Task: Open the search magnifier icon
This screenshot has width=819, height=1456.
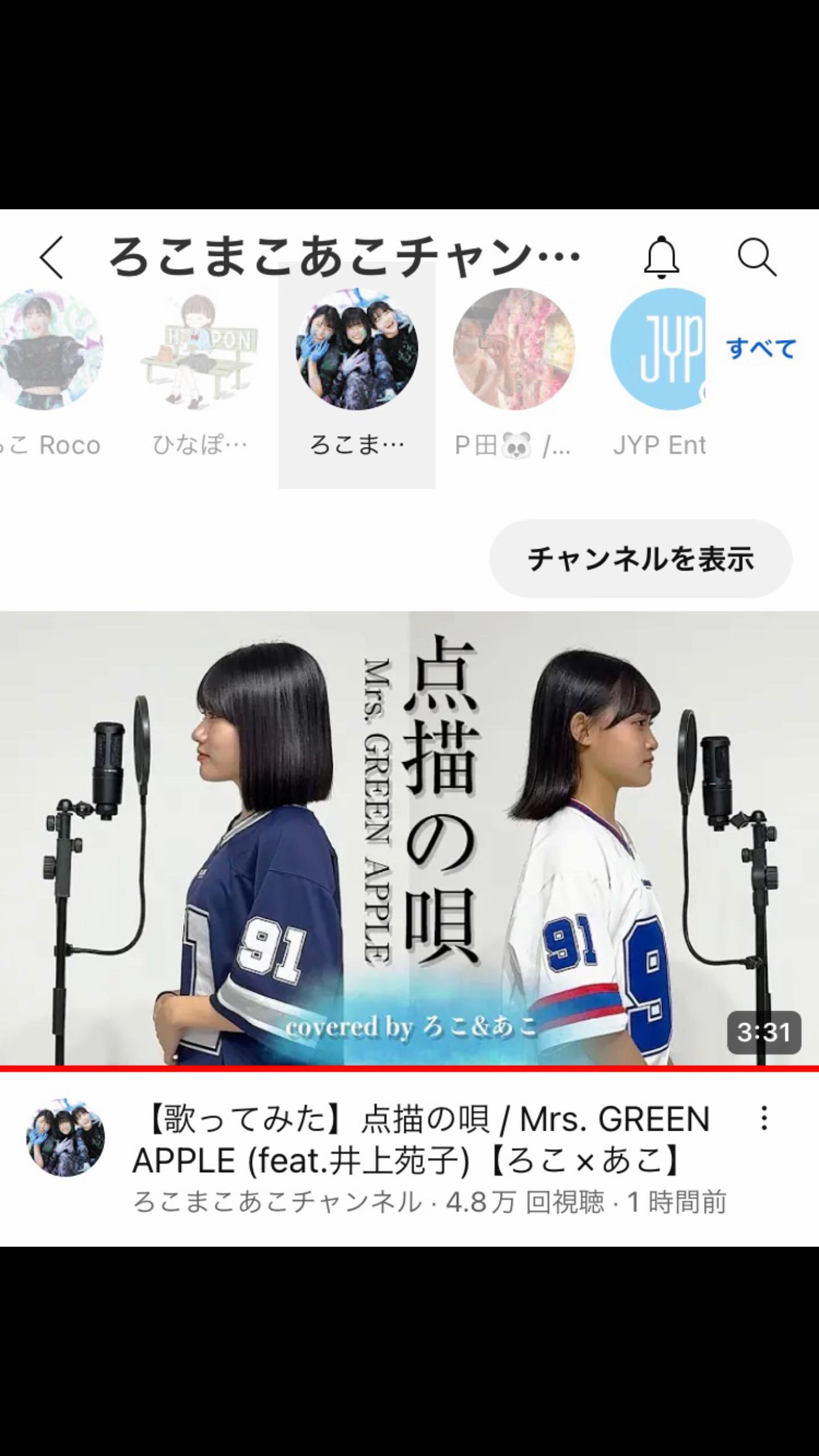Action: 756,258
